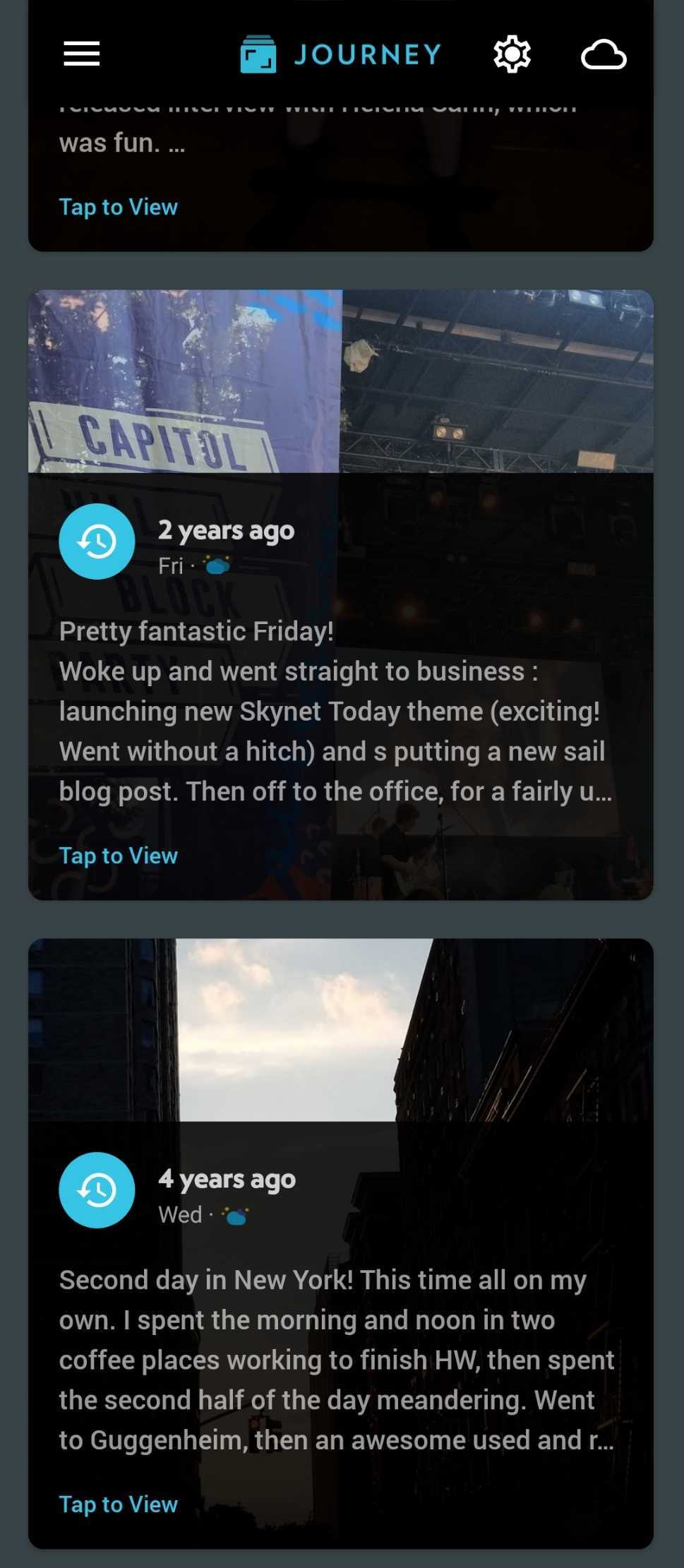Viewport: 684px width, 1568px height.
Task: Tap to View the 'was fun' entry
Action: click(x=118, y=207)
